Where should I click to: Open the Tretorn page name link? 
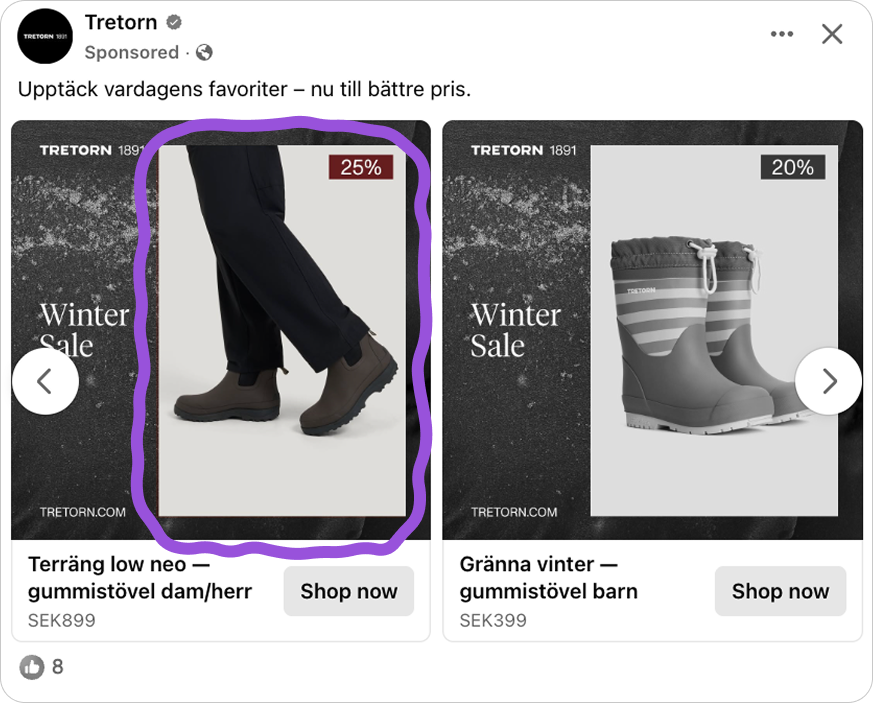point(119,22)
